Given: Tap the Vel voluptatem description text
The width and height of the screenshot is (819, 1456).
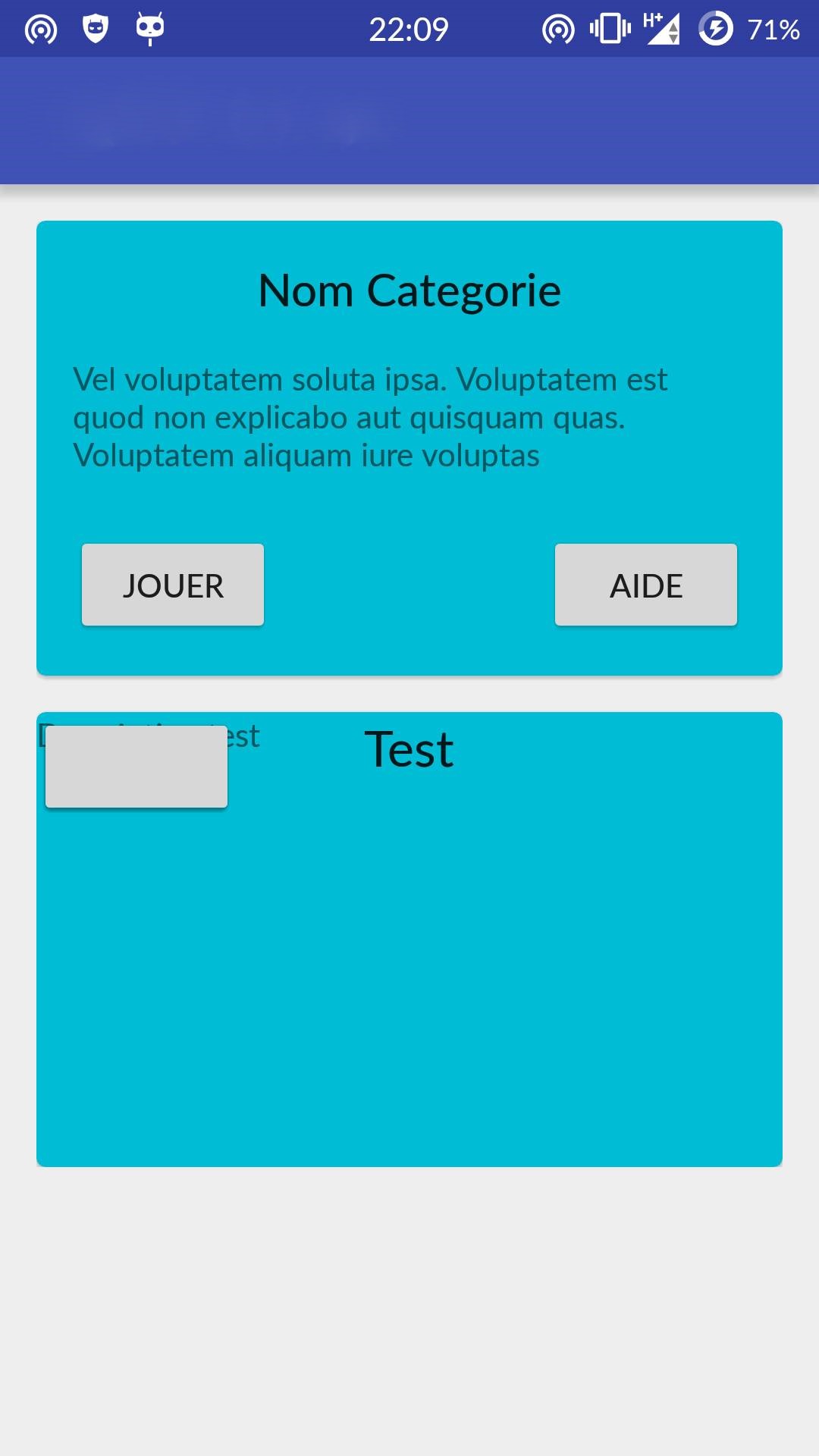Looking at the screenshot, I should point(369,417).
